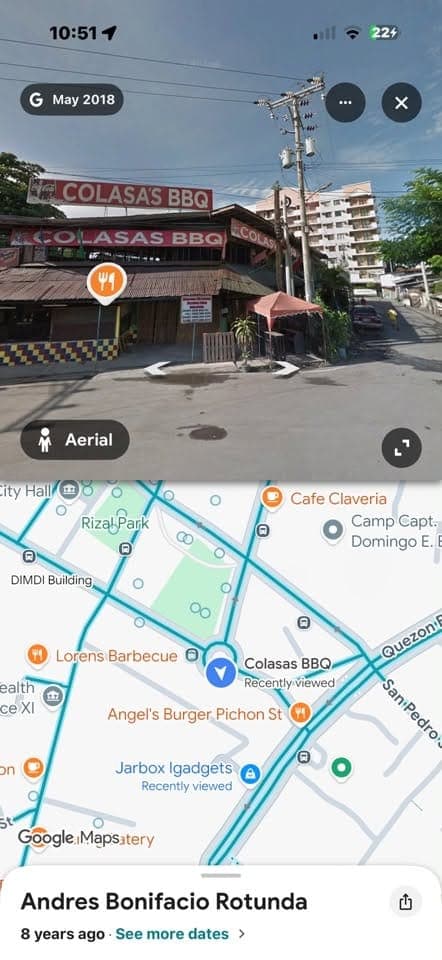The width and height of the screenshot is (442, 960).
Task: Expand Street View to full screen
Action: pyautogui.click(x=401, y=448)
